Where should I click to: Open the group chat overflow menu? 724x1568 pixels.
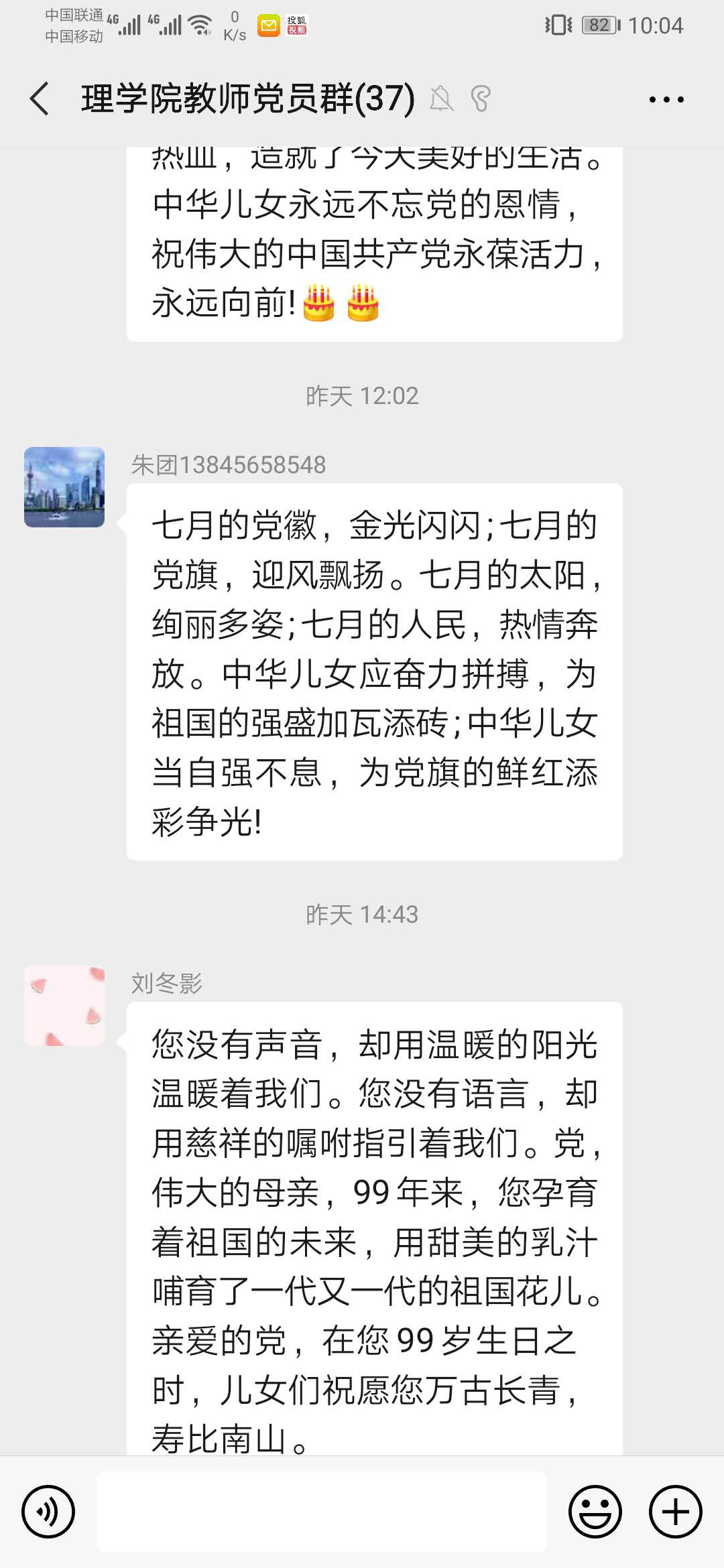tap(666, 100)
